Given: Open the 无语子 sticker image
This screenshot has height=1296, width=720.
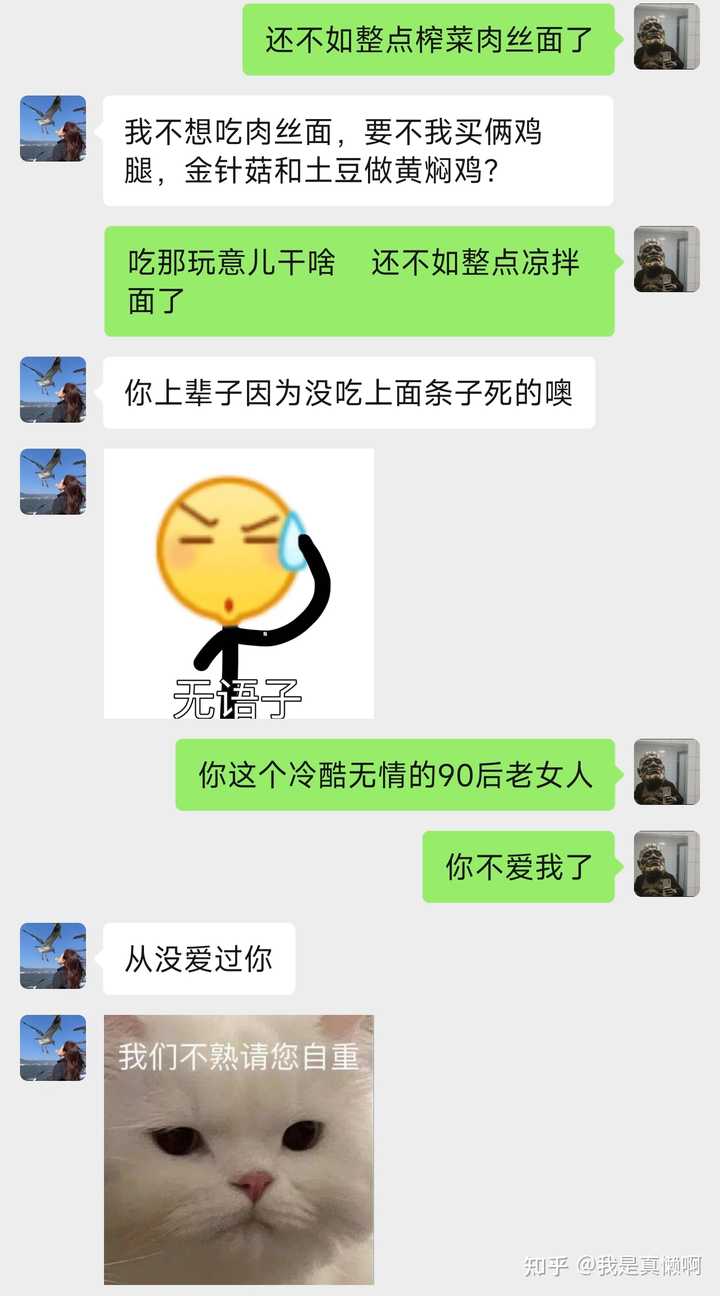Looking at the screenshot, I should point(239,583).
